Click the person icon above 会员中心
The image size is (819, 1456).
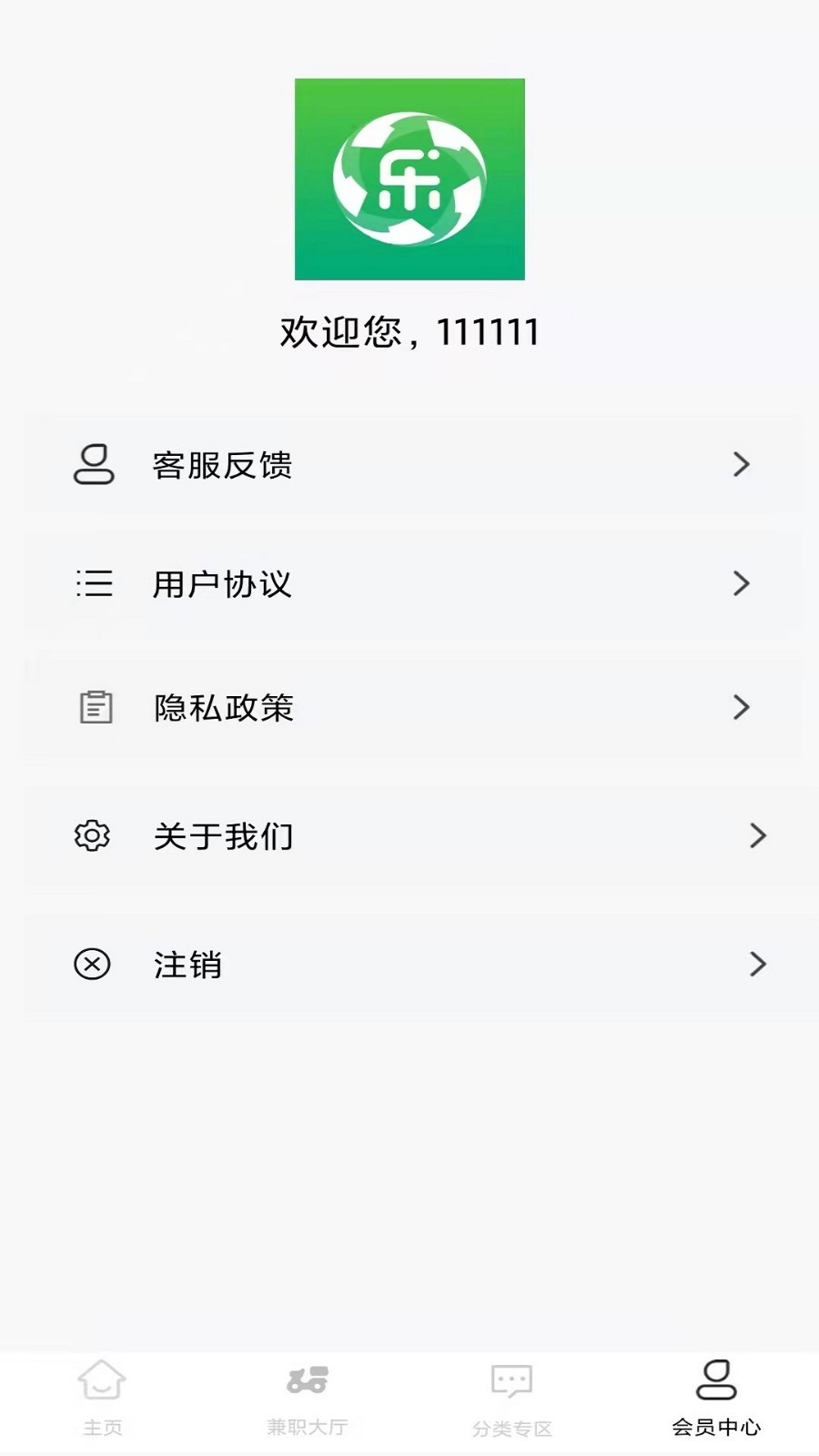pos(716,1381)
